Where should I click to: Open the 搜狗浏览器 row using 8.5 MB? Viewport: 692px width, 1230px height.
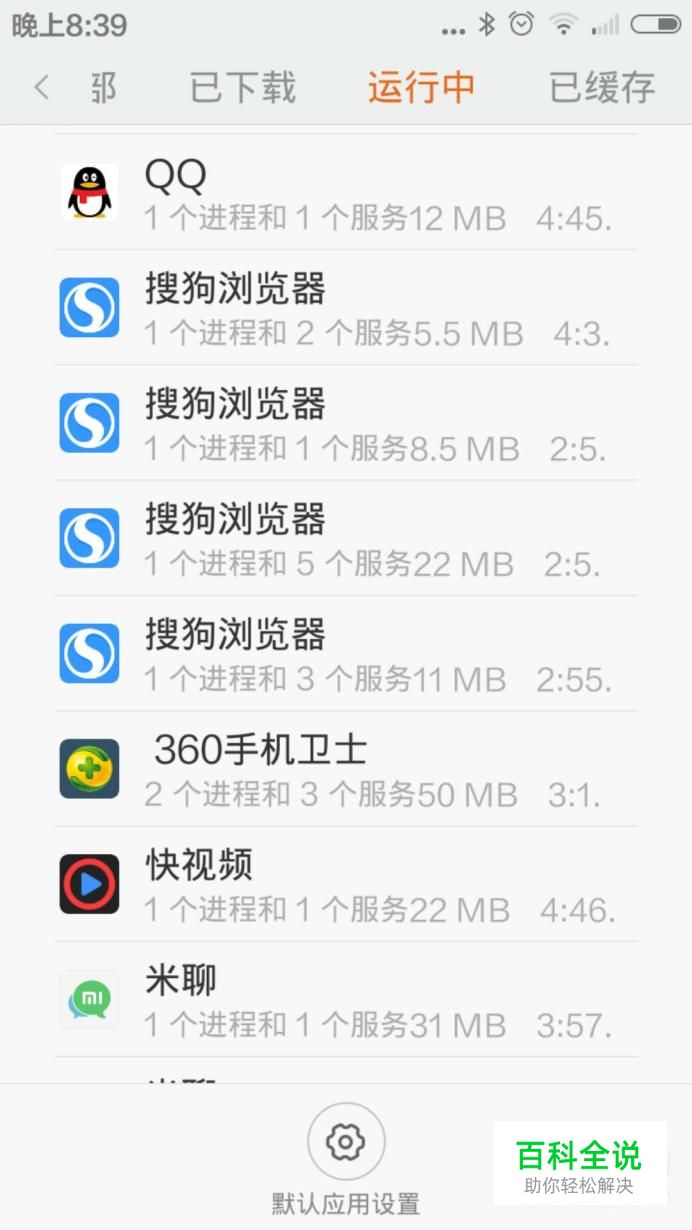point(345,423)
